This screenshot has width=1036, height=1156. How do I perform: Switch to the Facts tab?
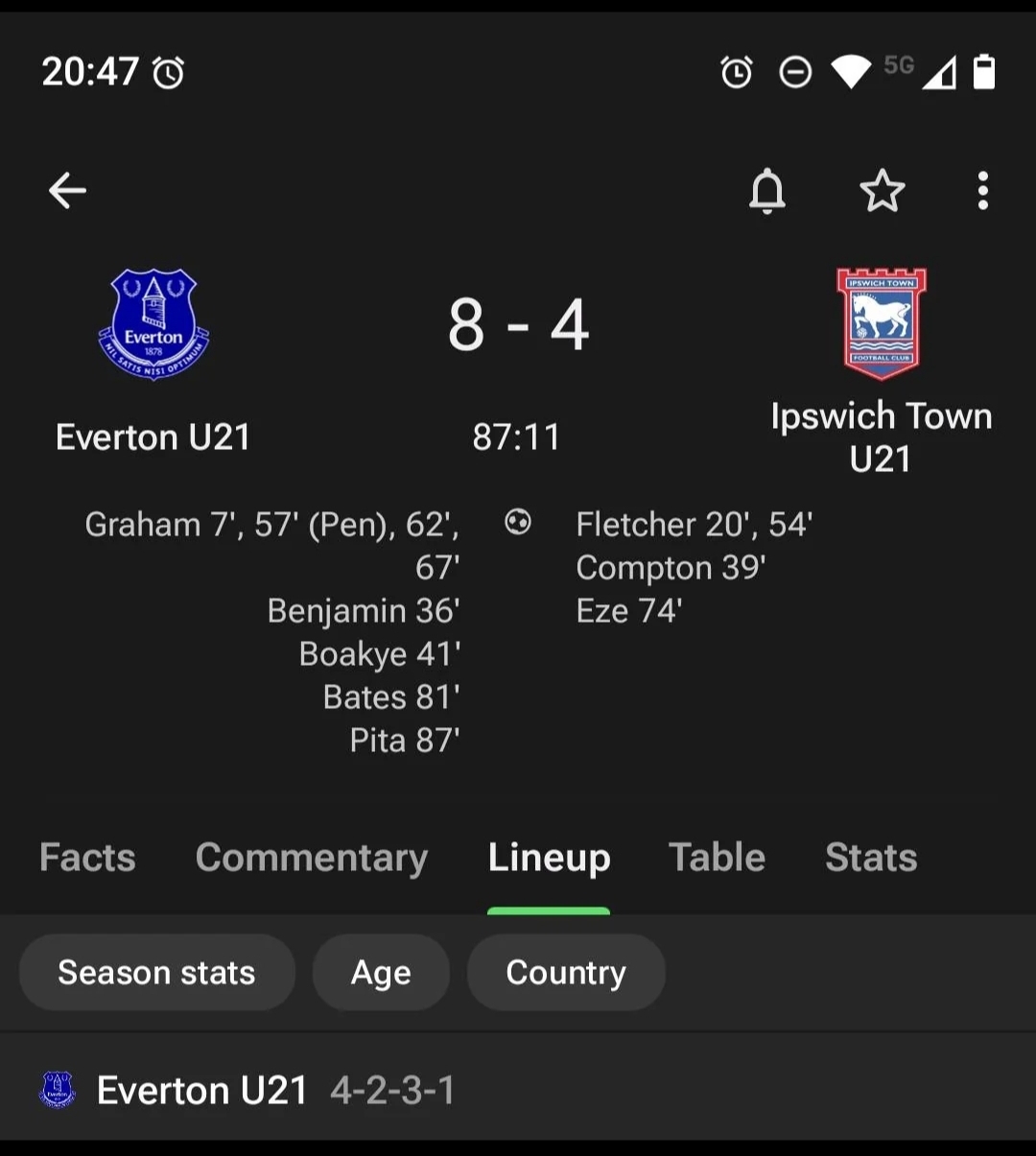[87, 857]
